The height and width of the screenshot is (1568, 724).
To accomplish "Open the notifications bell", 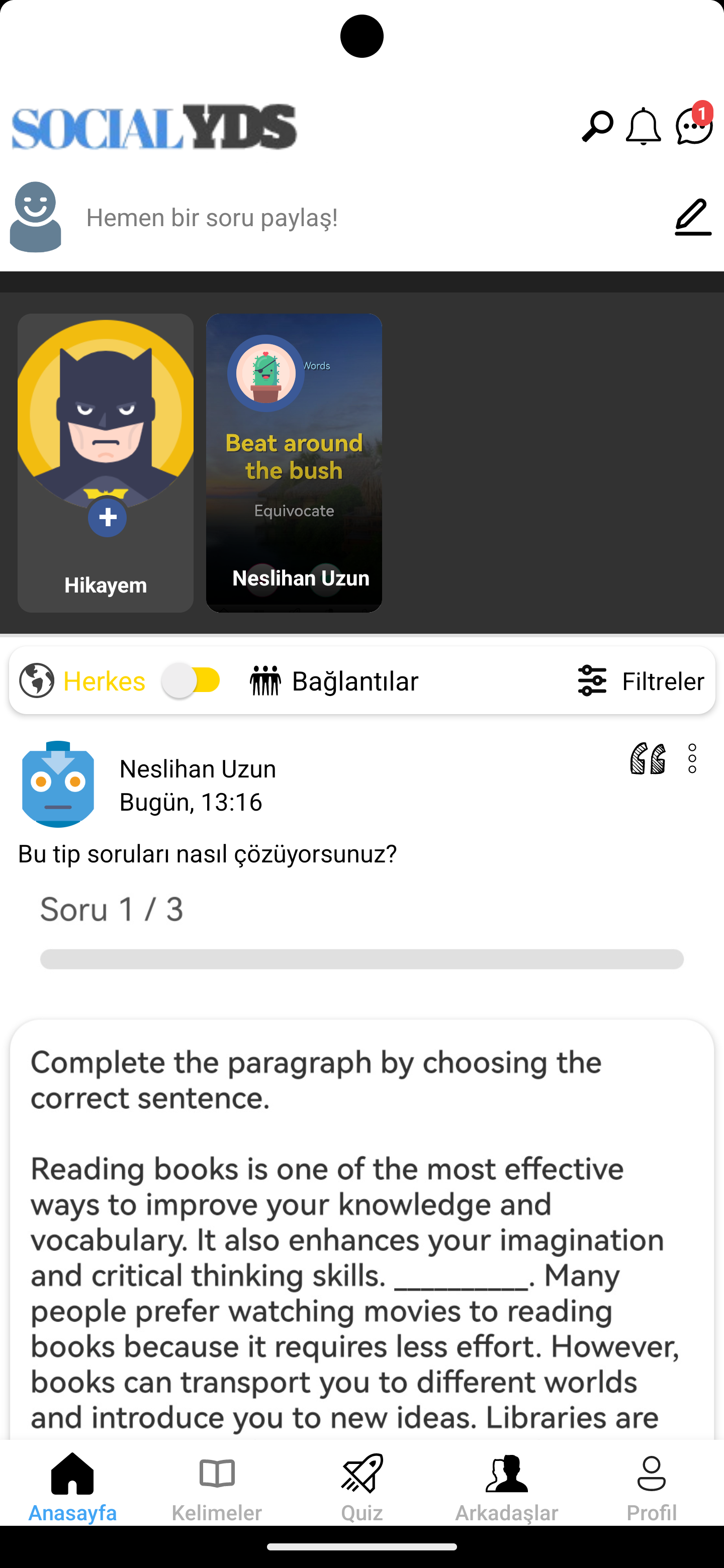I will point(643,126).
